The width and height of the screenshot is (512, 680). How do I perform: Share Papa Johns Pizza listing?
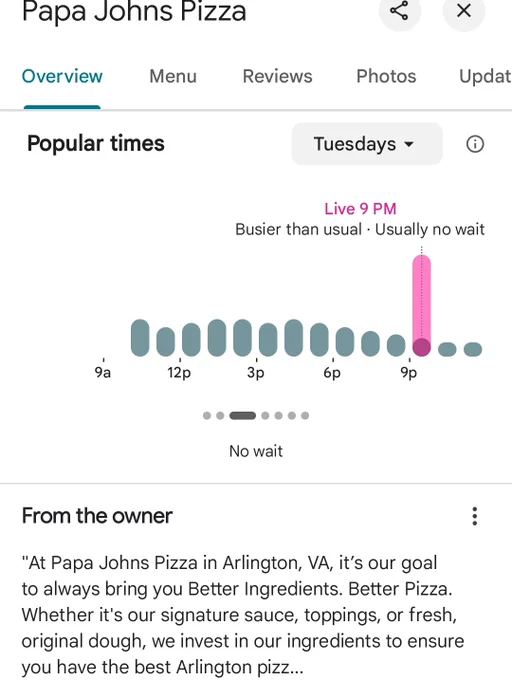pyautogui.click(x=399, y=10)
